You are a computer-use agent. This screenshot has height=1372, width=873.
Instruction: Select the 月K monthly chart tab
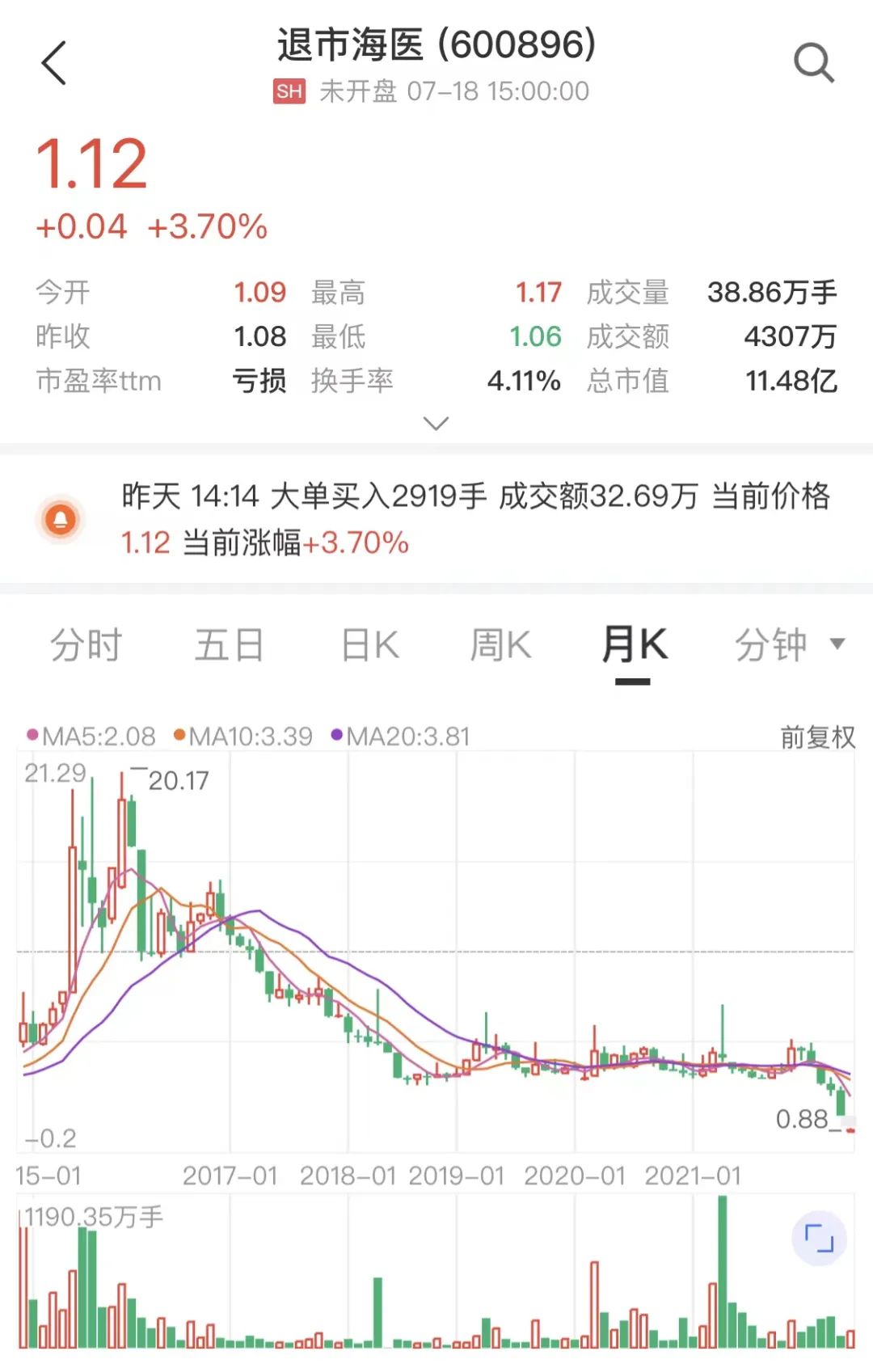(634, 645)
